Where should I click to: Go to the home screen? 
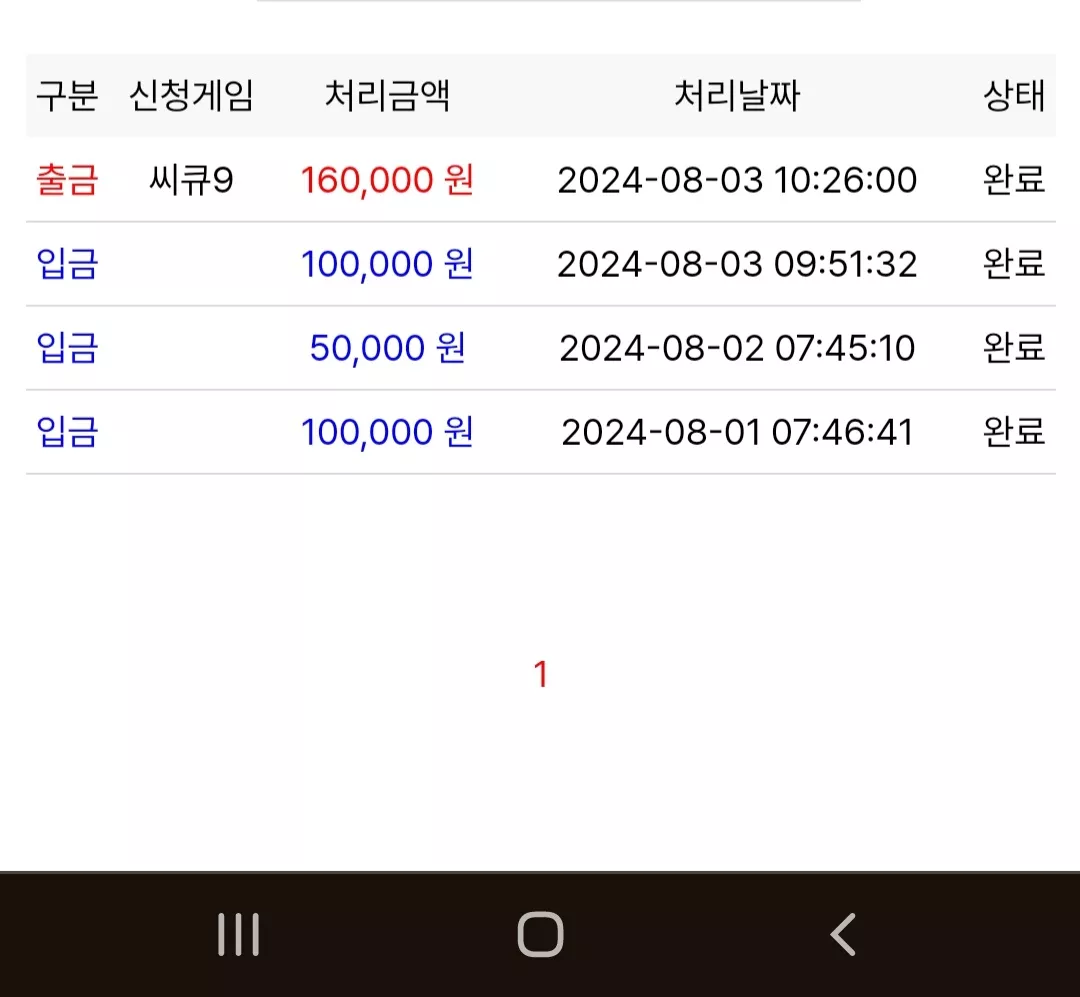click(x=541, y=934)
